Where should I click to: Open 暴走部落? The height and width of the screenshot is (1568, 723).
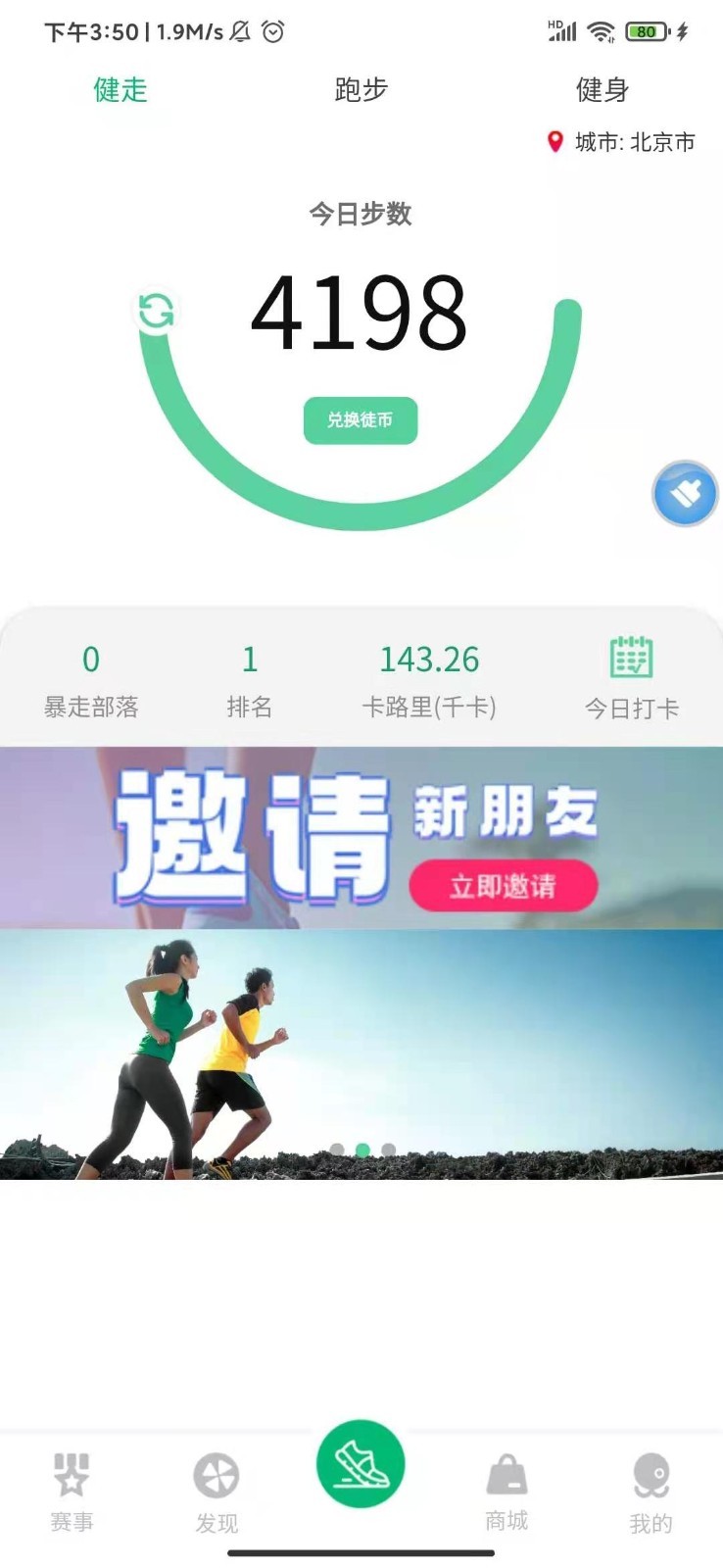pos(91,680)
